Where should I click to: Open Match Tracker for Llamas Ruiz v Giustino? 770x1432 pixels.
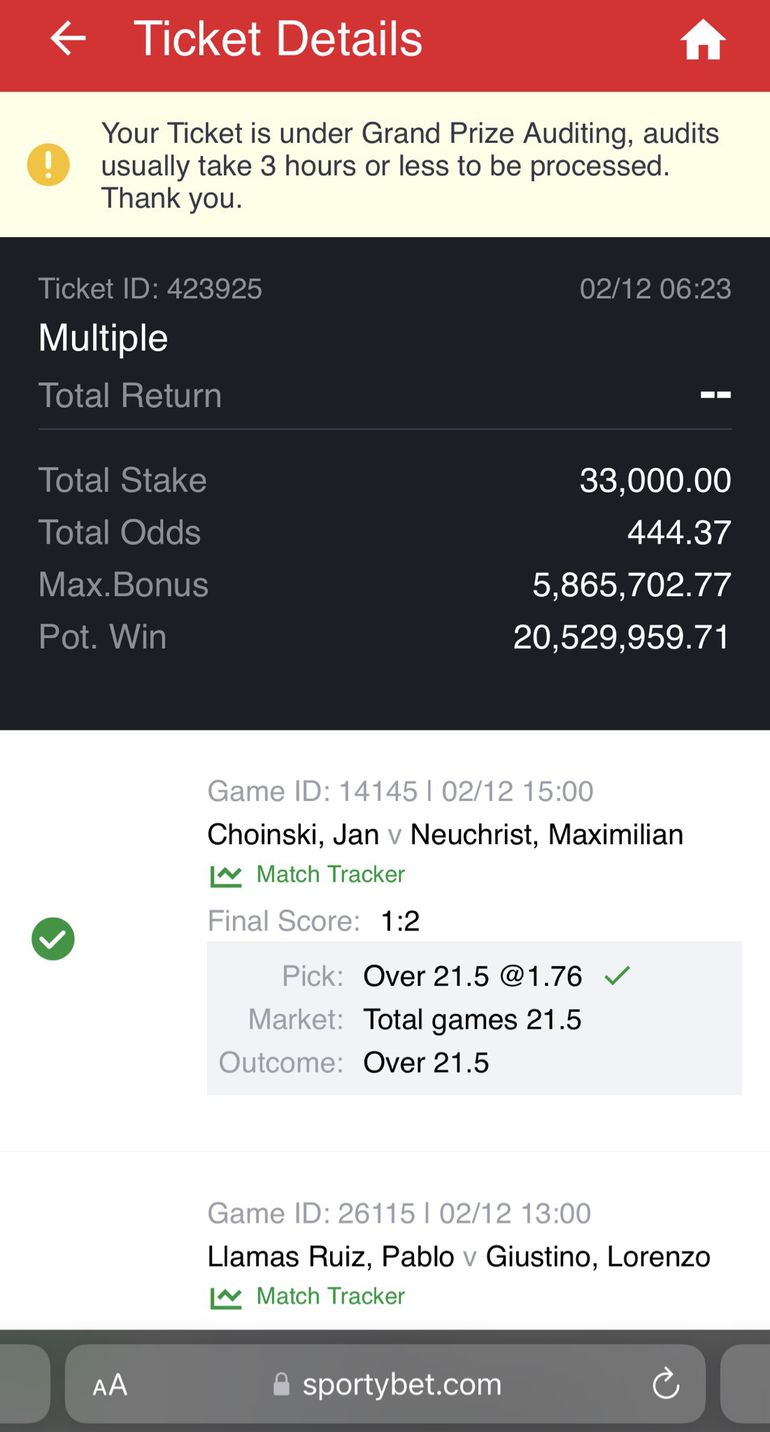(308, 1297)
